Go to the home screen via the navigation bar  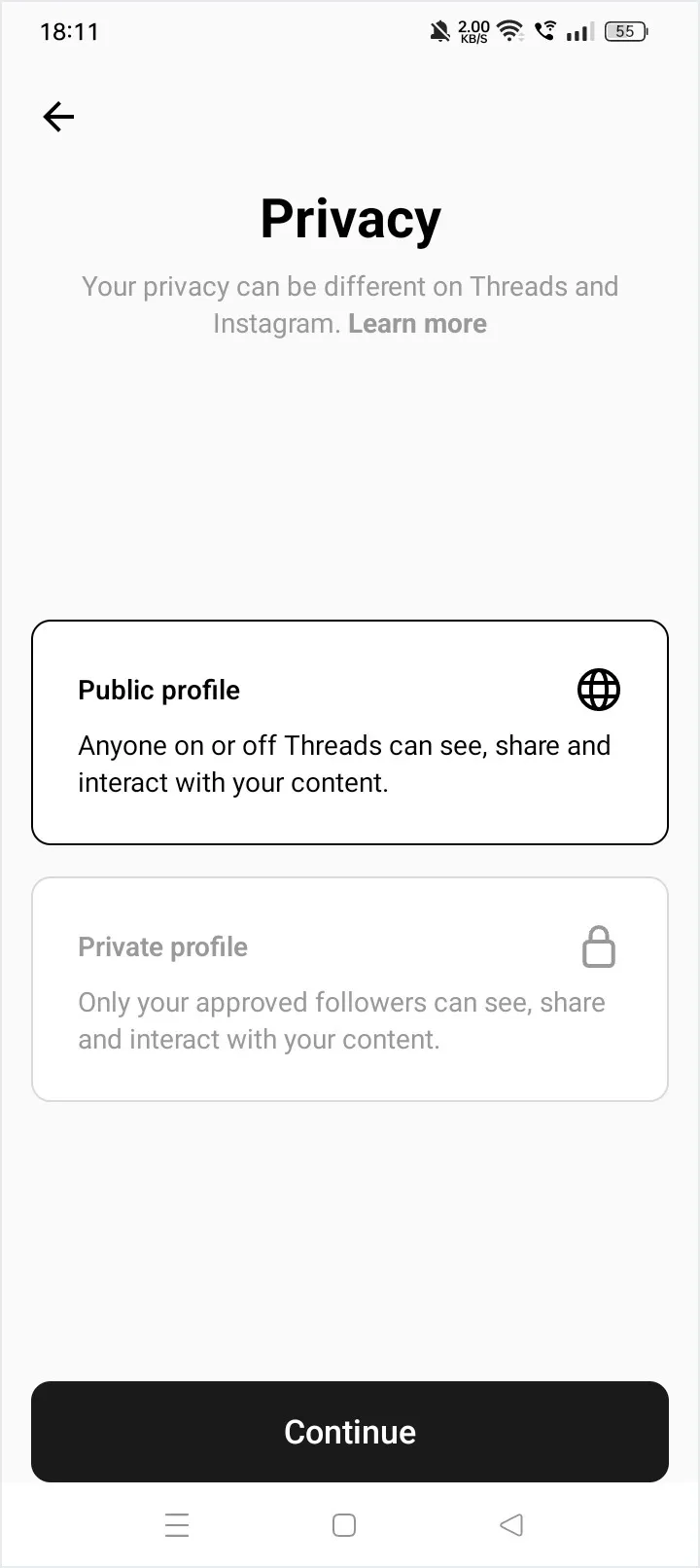pos(344,1524)
